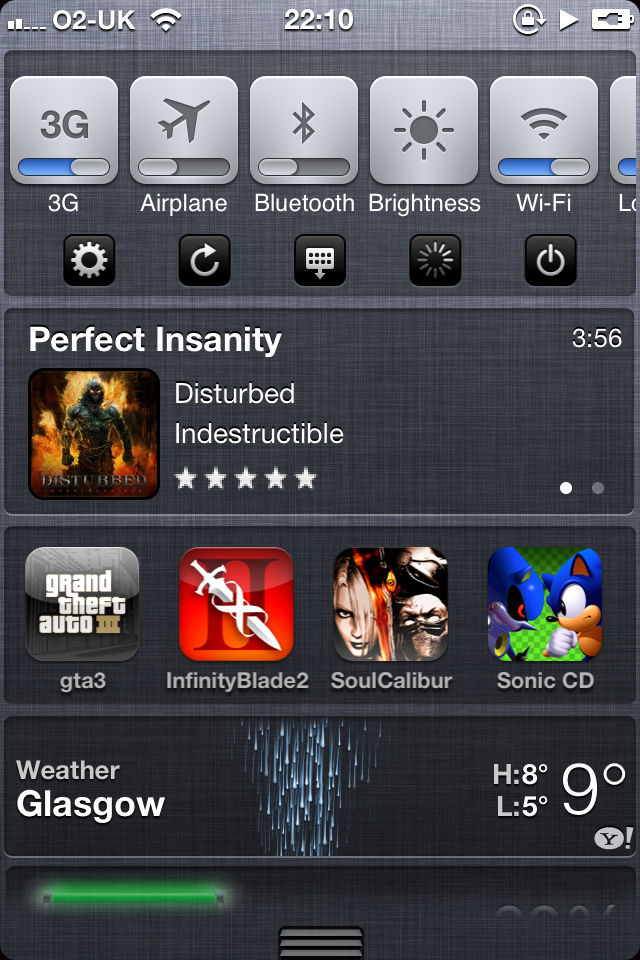This screenshot has height=960, width=640.
Task: Rate the song with the fifth star
Action: pos(306,479)
